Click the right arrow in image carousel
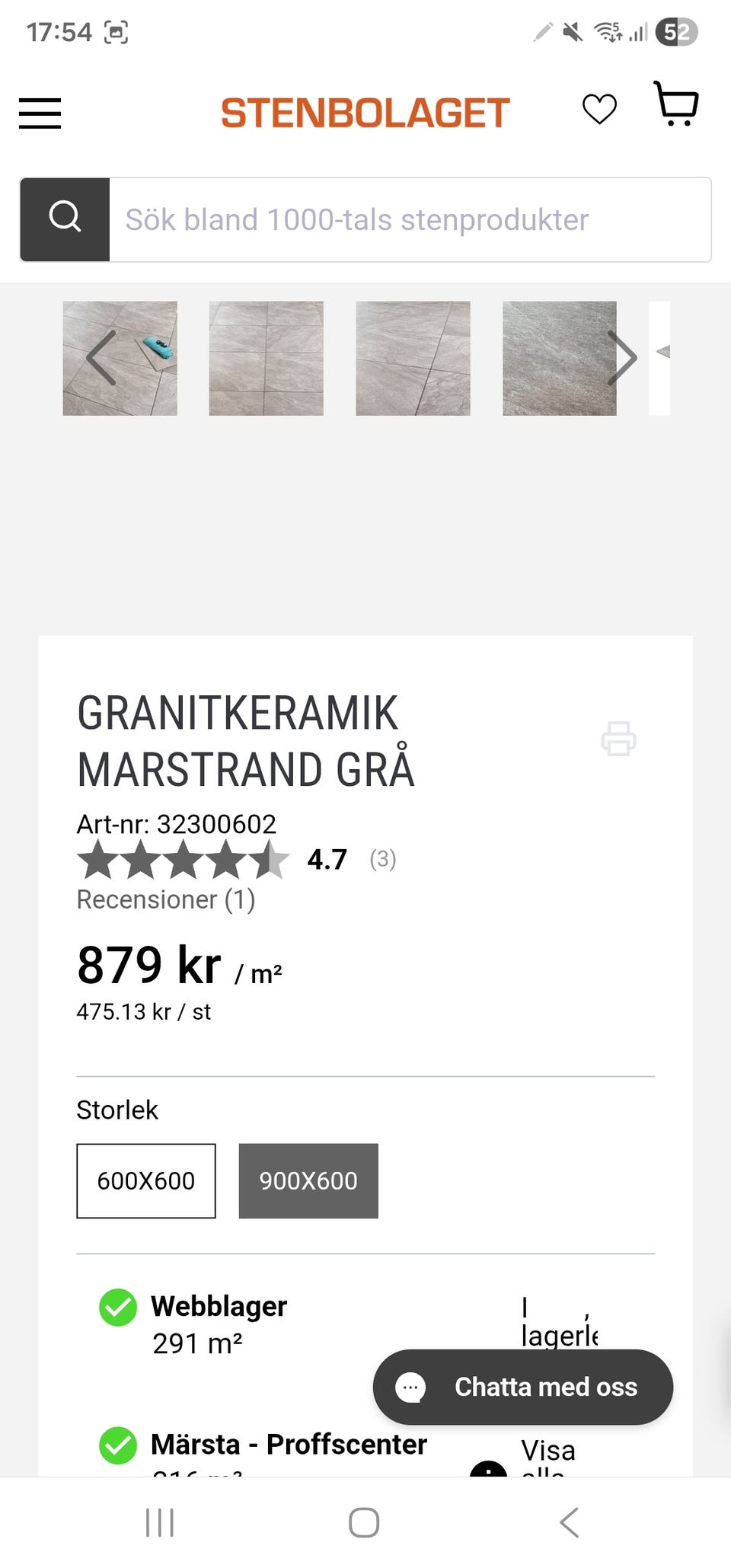 tap(624, 358)
